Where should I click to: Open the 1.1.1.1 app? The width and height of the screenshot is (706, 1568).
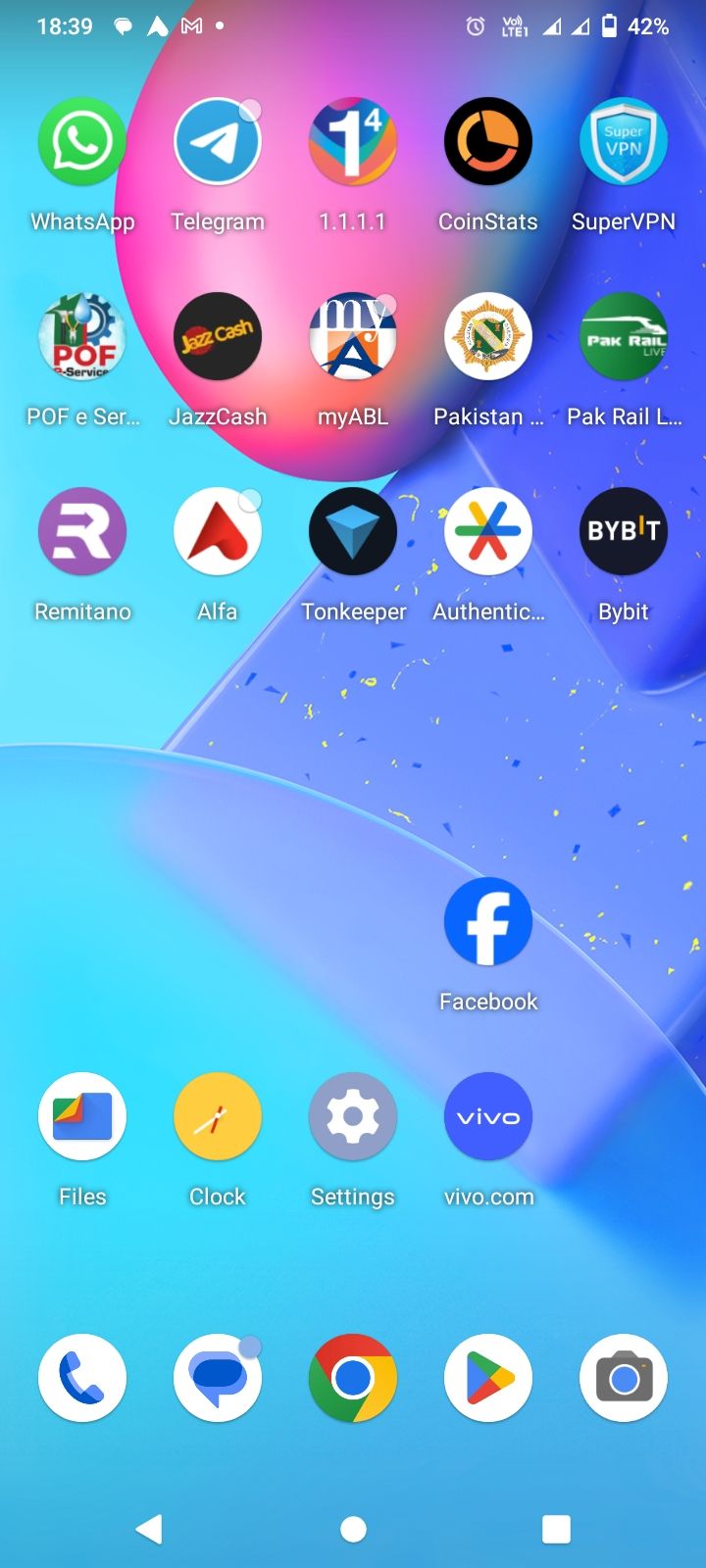353,142
